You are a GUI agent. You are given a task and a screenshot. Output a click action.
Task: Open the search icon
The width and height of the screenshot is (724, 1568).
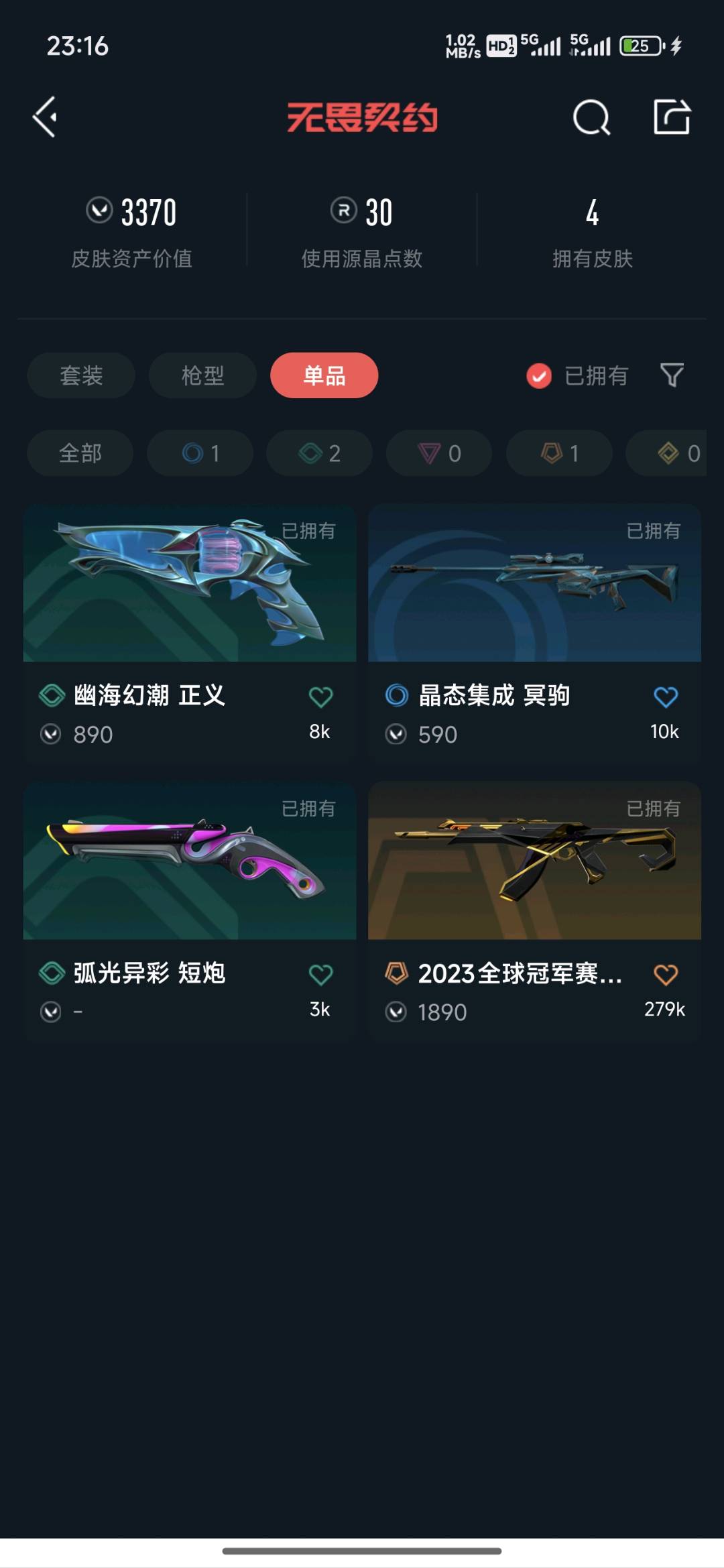click(591, 117)
